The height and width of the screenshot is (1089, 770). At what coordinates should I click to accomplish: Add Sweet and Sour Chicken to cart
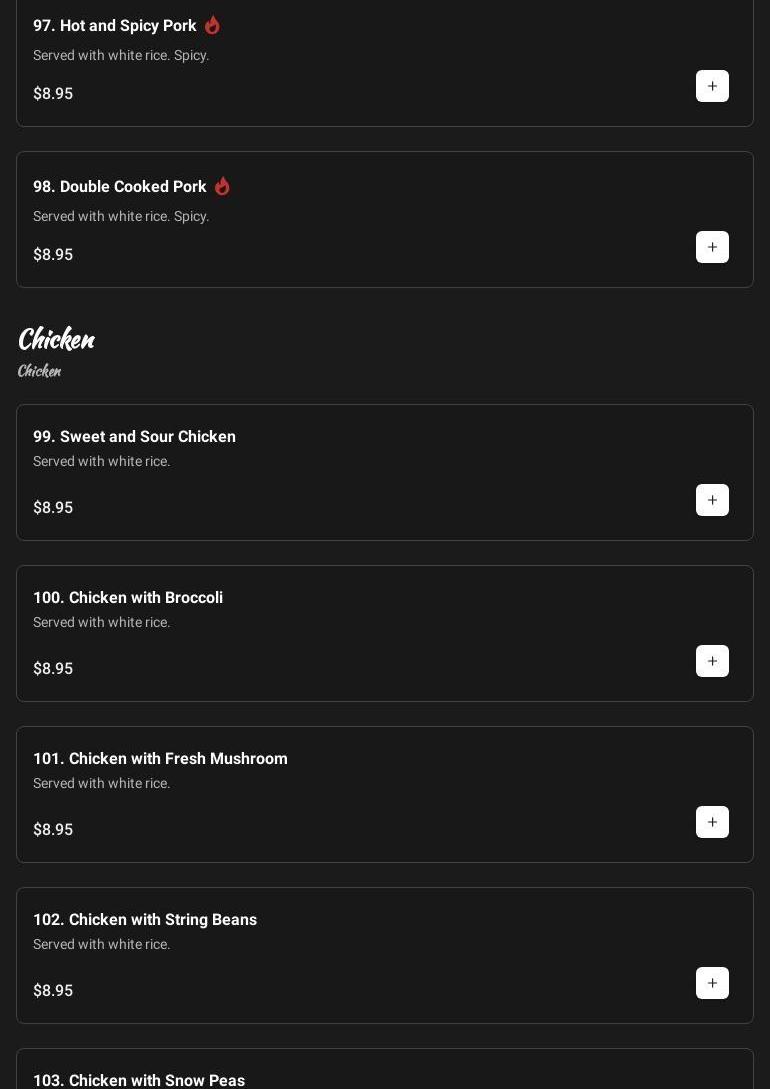pyautogui.click(x=712, y=500)
